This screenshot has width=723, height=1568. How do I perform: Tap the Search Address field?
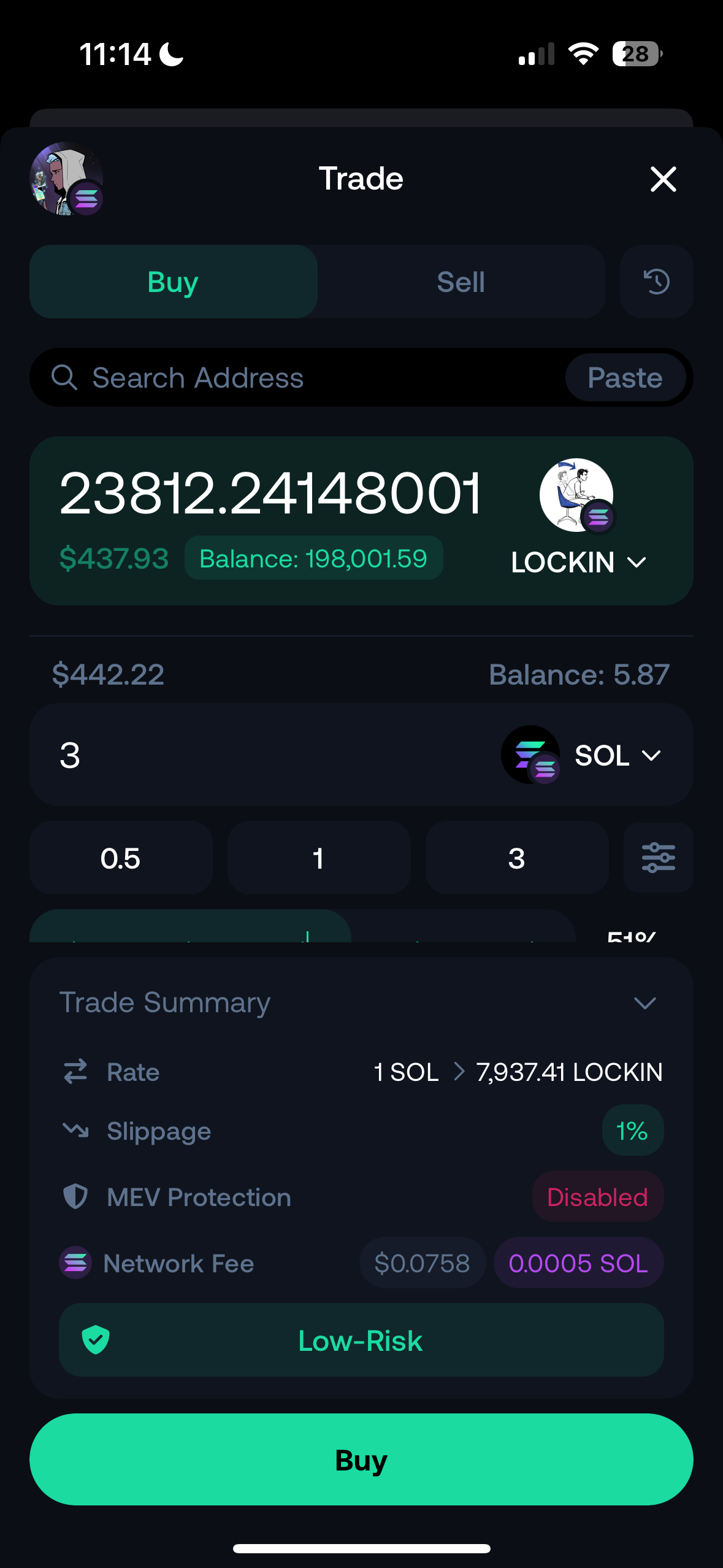click(x=294, y=378)
